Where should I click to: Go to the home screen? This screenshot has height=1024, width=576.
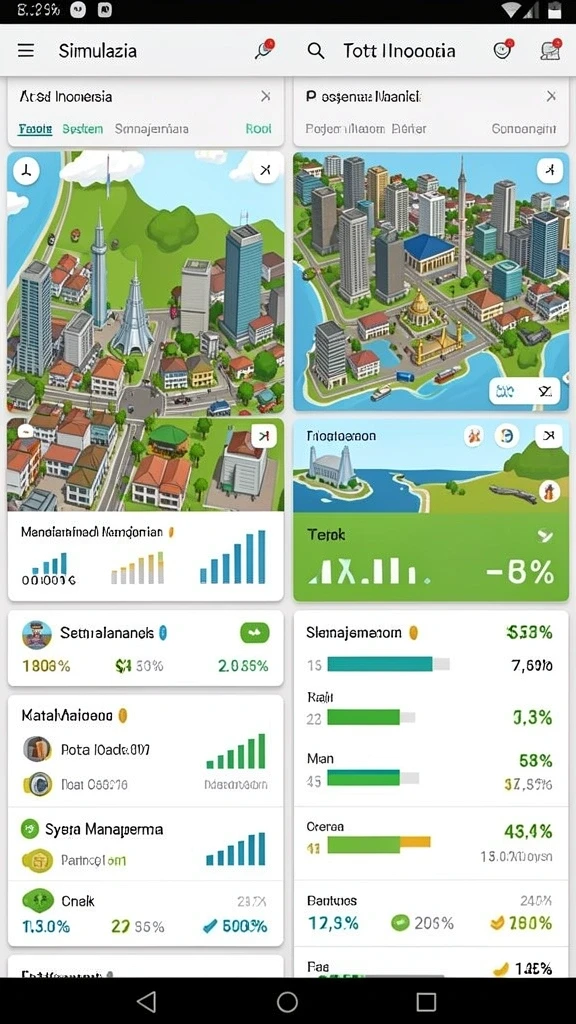[287, 1001]
